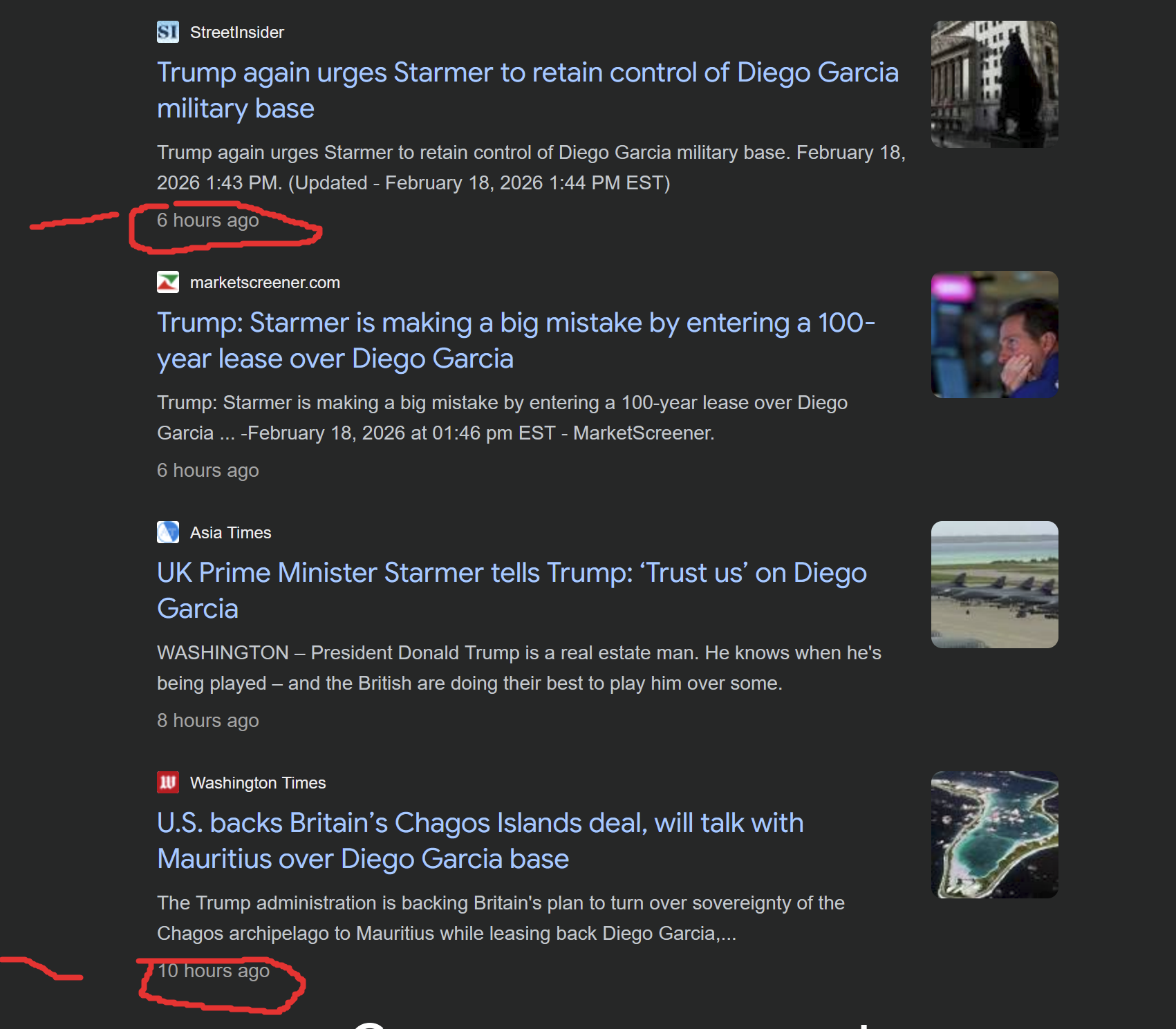The width and height of the screenshot is (1176, 1029).
Task: Open Asia Times 'Trust us' article
Action: point(511,574)
